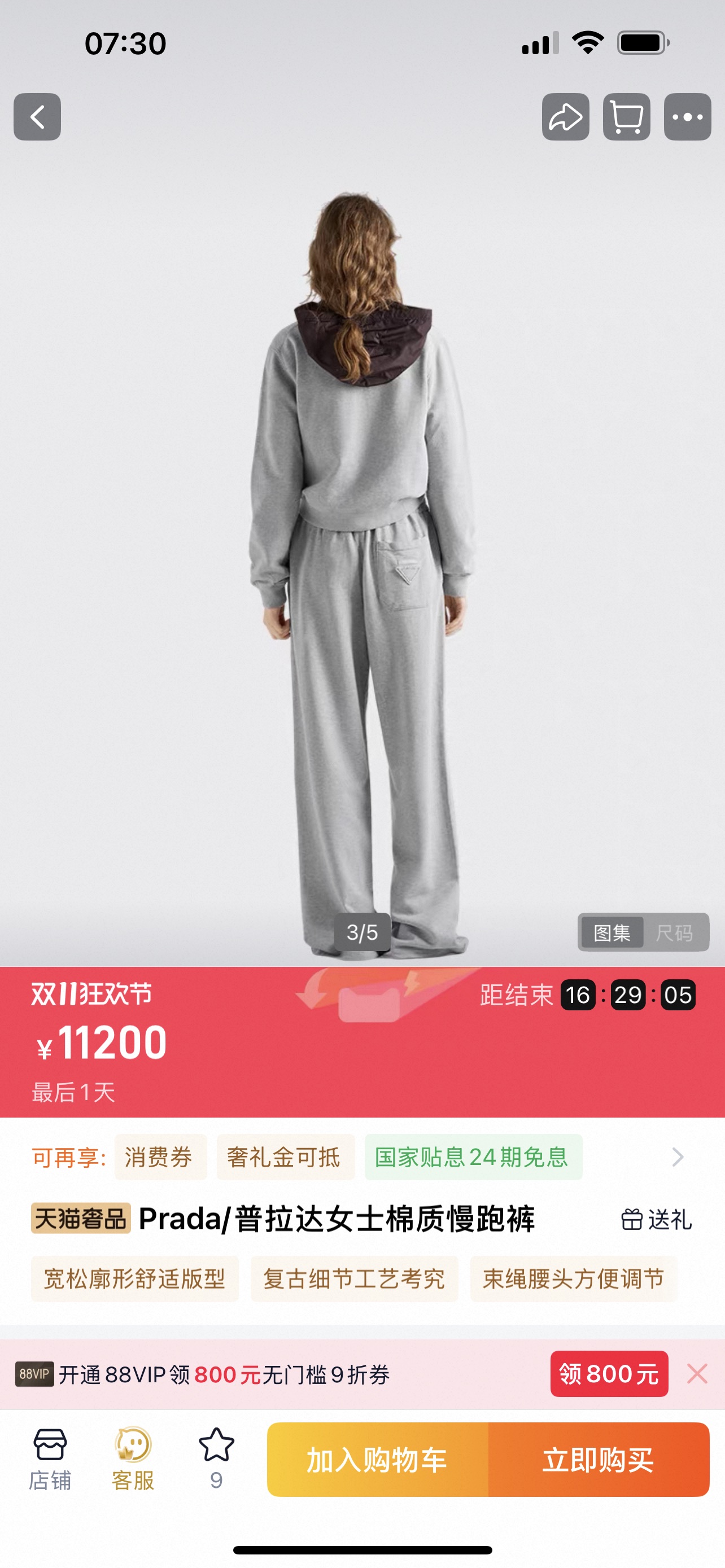The image size is (725, 1568).
Task: Tap the 送礼 gift button
Action: tap(656, 1220)
